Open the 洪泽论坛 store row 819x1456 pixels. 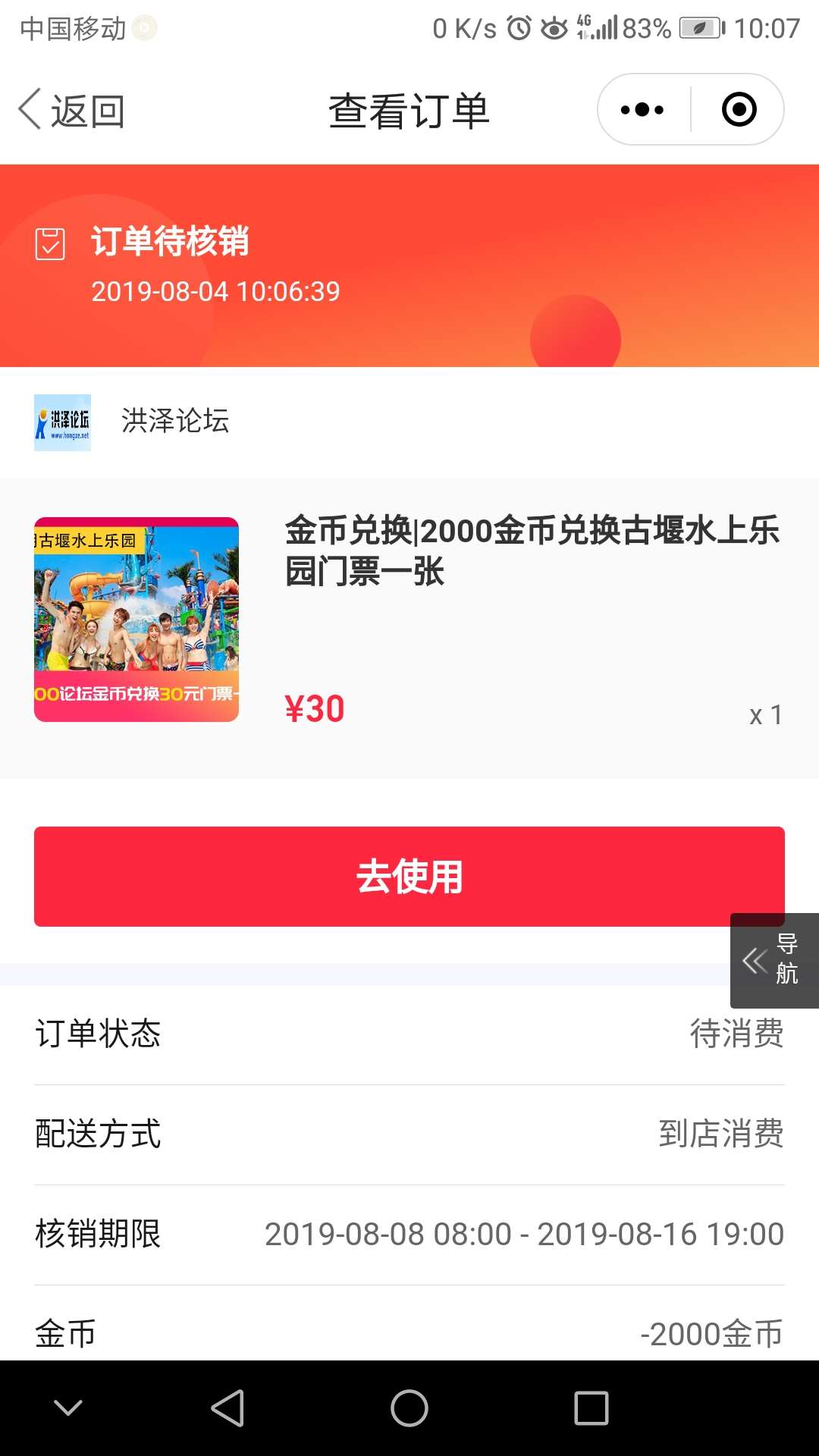pyautogui.click(x=409, y=422)
